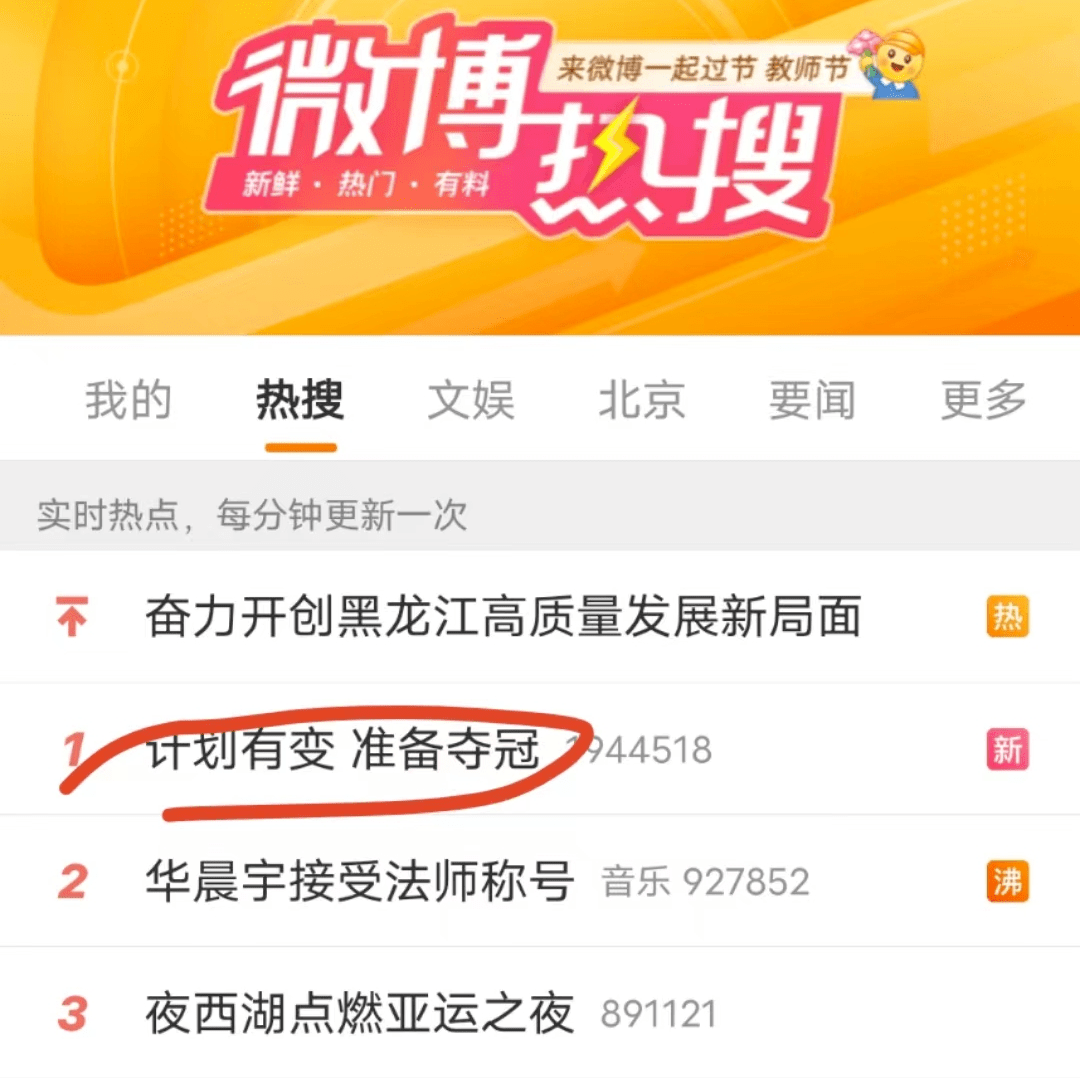View topic 华晨宇接受法师称号

(x=360, y=882)
